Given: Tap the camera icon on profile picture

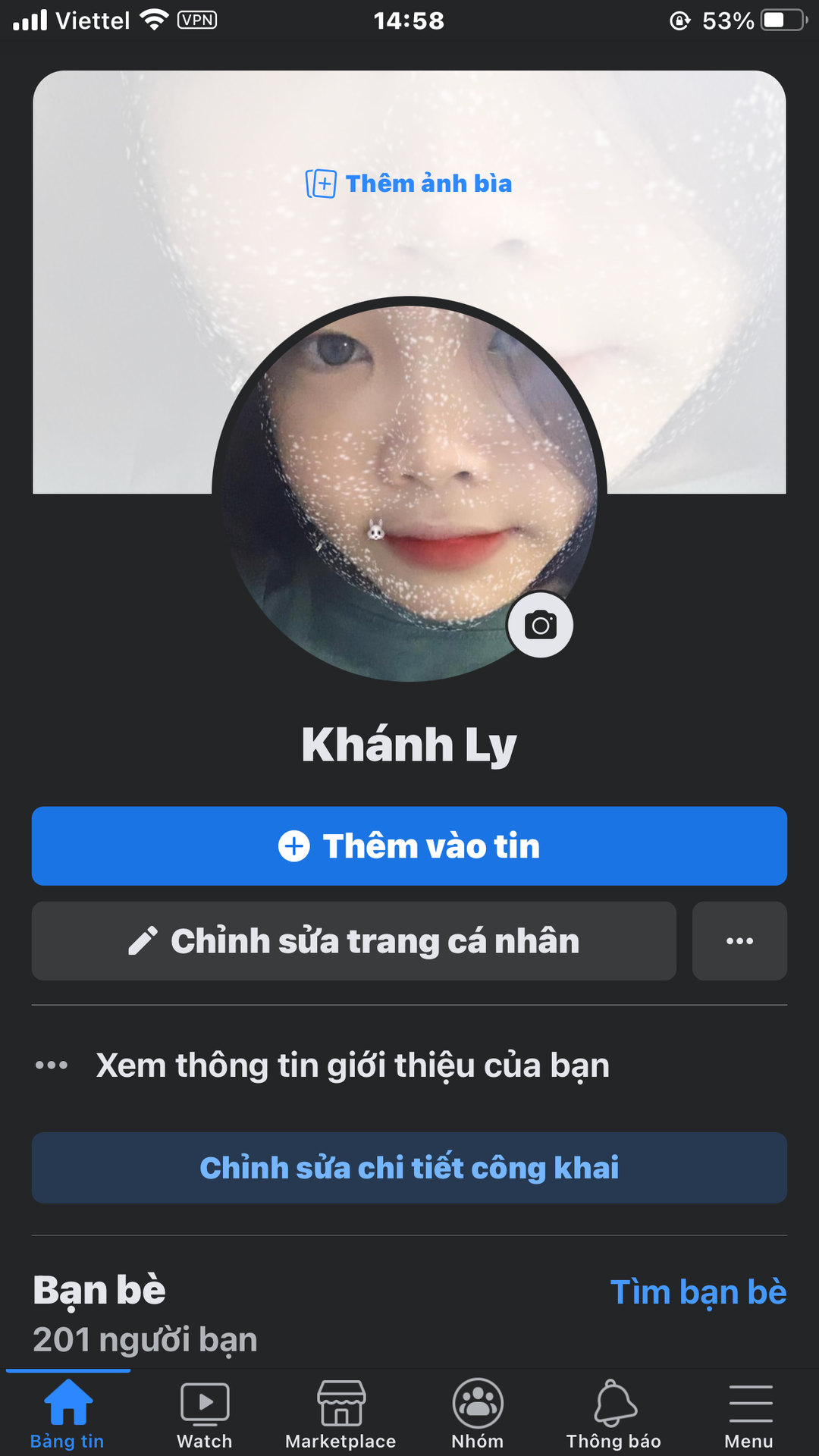Looking at the screenshot, I should 540,625.
